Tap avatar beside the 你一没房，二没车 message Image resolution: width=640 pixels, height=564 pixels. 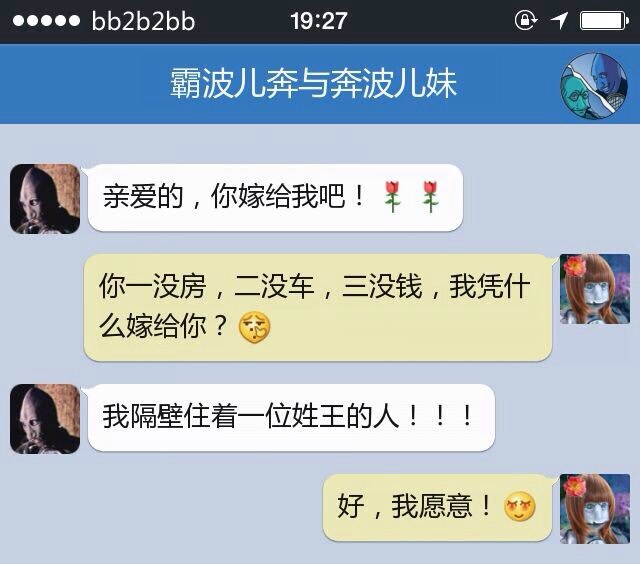tap(594, 289)
